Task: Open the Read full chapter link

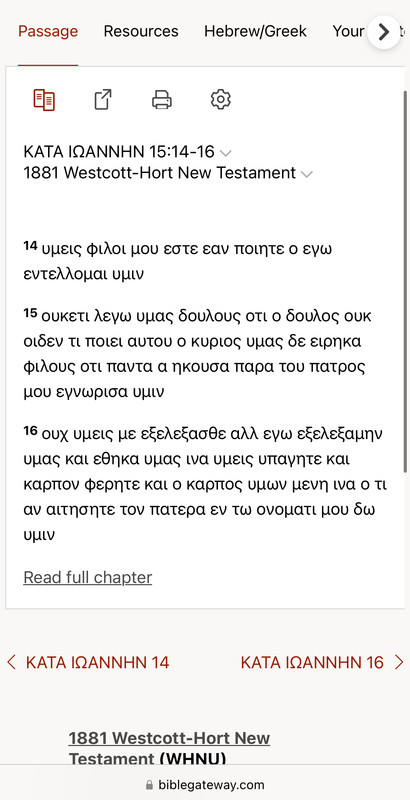Action: pyautogui.click(x=88, y=578)
